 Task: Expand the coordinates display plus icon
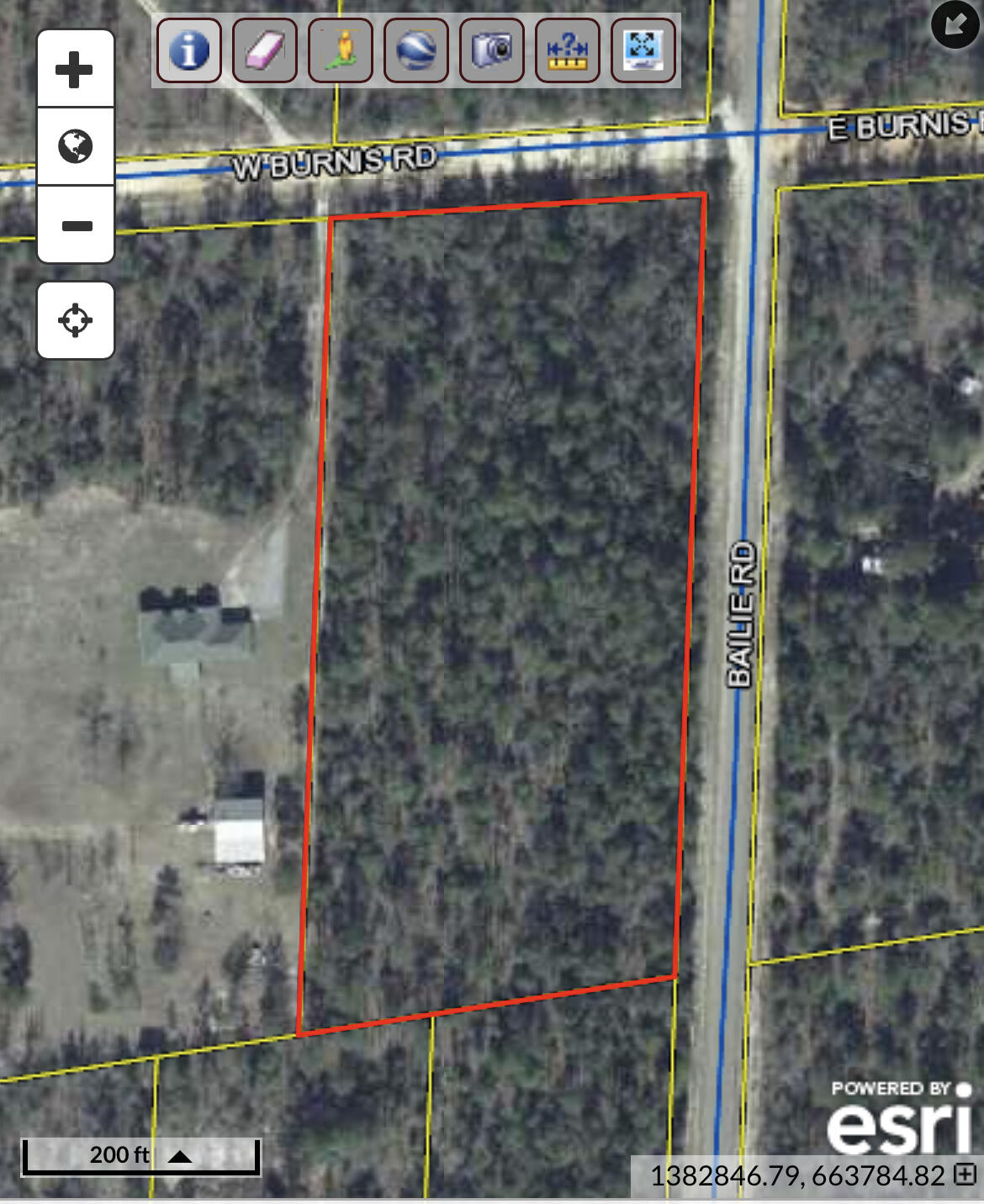point(965,1174)
